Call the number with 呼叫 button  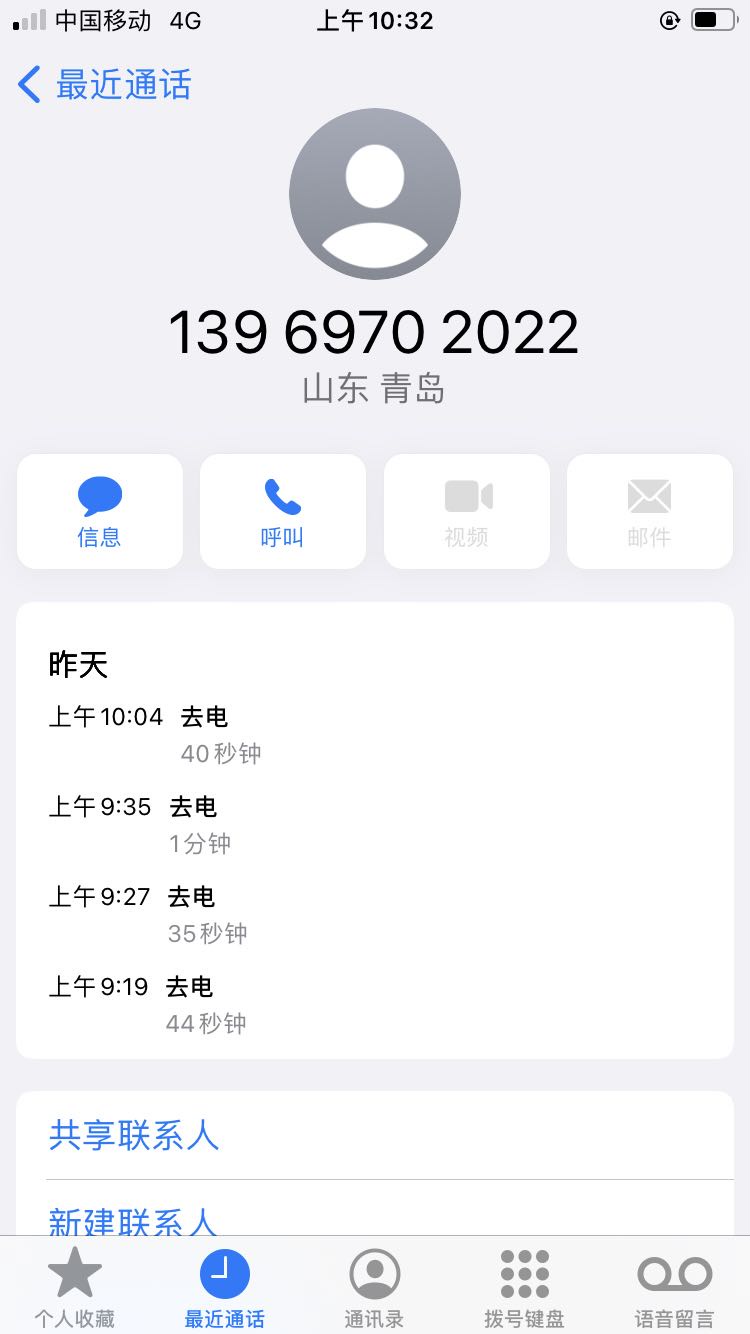point(283,512)
